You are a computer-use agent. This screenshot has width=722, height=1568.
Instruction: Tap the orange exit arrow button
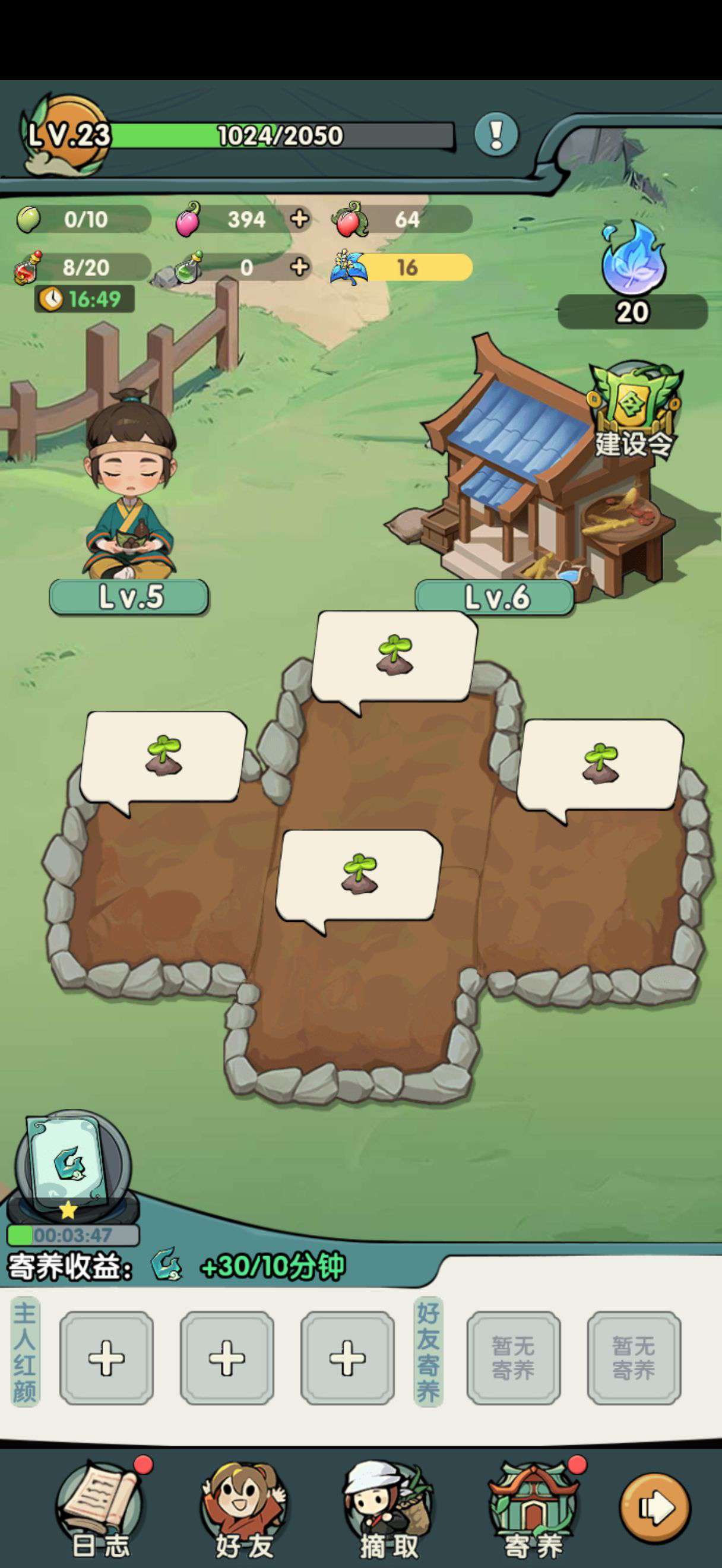(655, 1510)
